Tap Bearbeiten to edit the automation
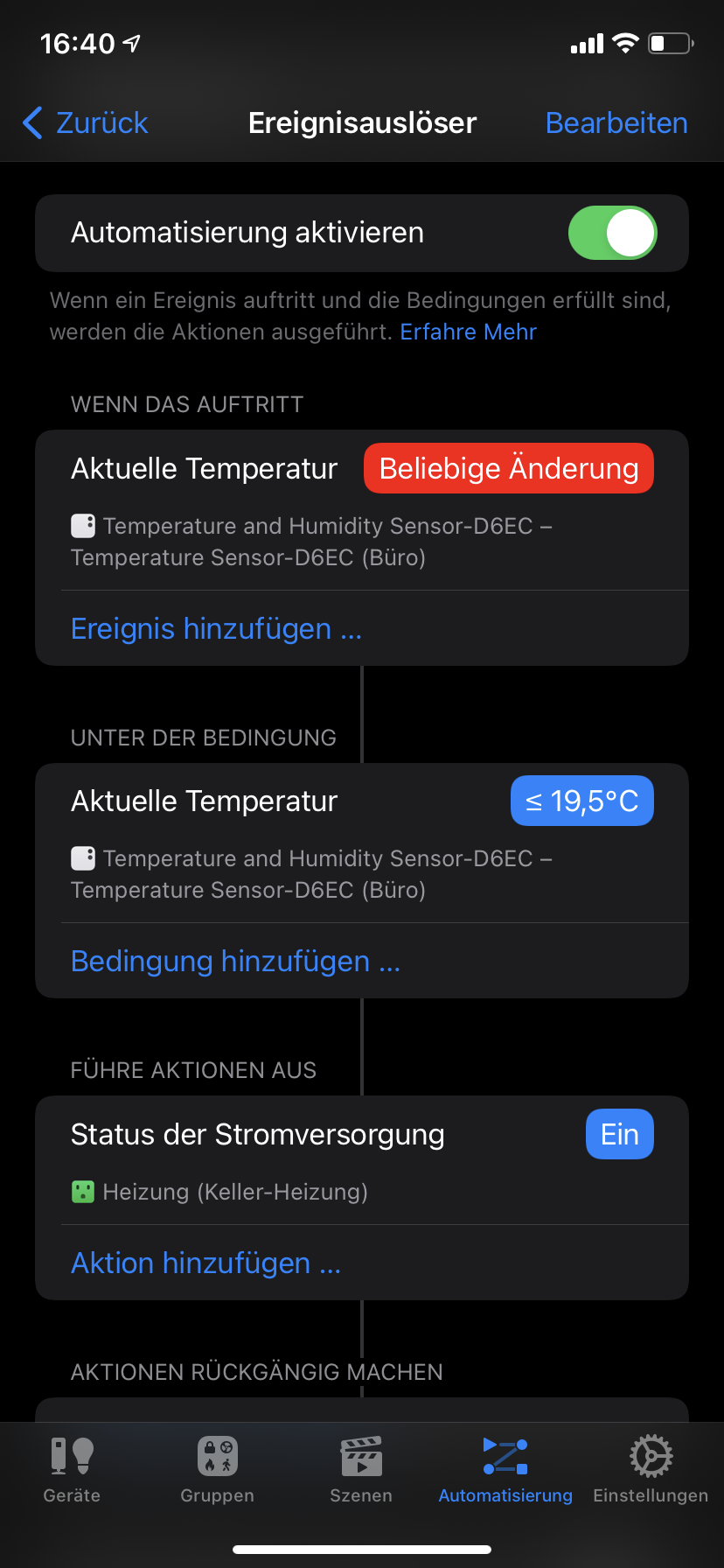Screen dimensions: 724x1568 (616, 123)
